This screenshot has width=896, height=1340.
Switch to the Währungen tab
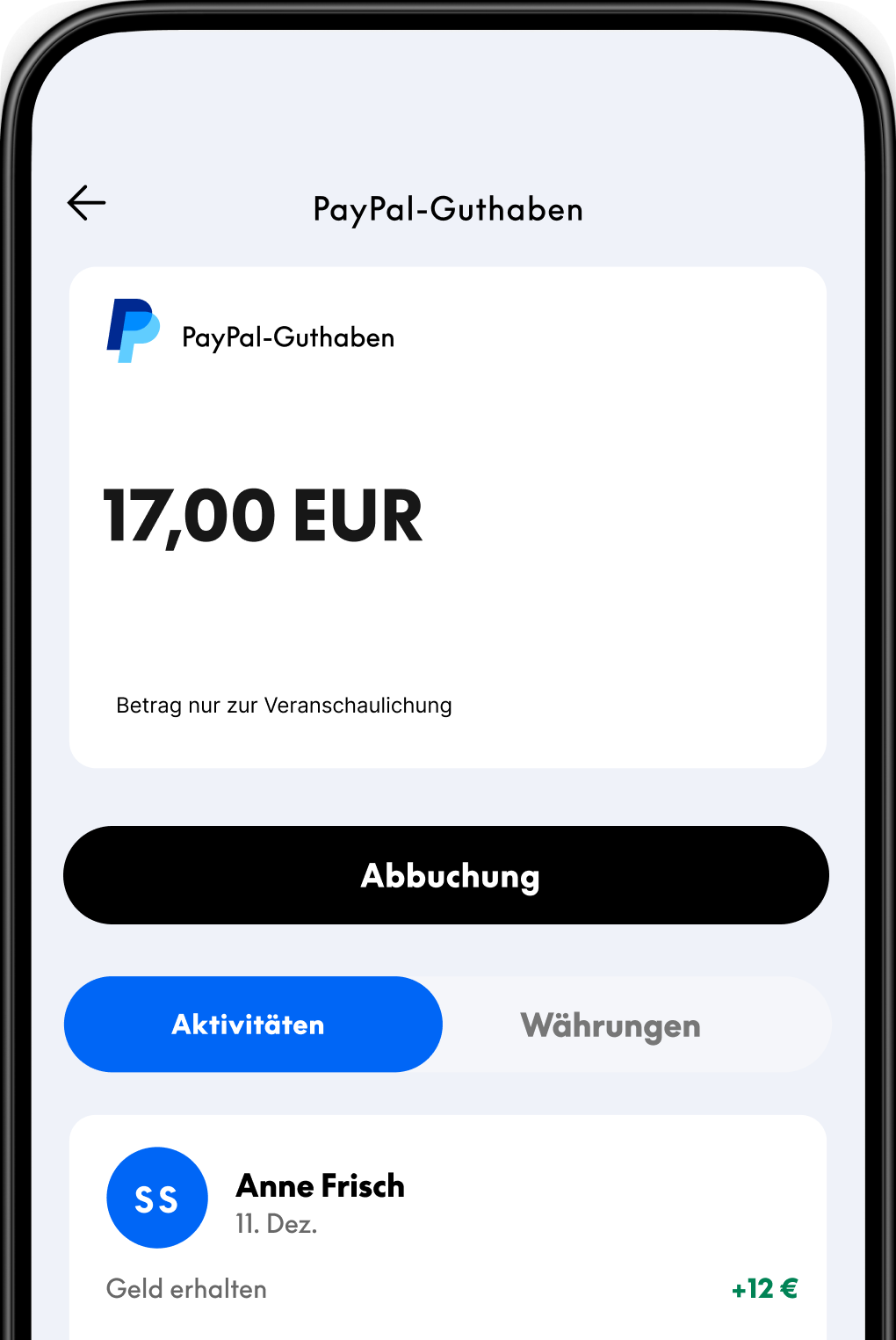pos(611,1025)
